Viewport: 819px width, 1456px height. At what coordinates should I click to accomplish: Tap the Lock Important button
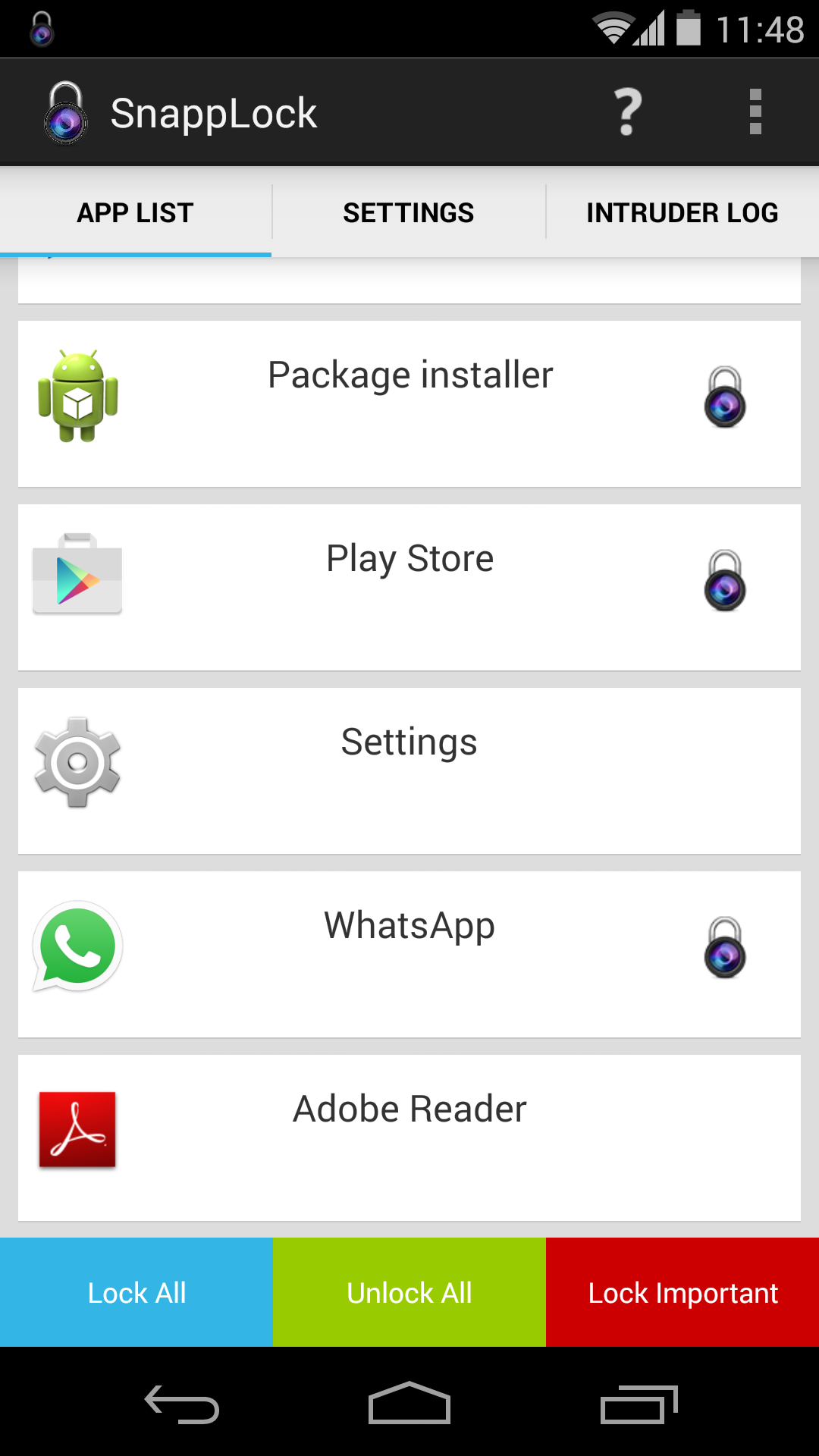tap(682, 1292)
